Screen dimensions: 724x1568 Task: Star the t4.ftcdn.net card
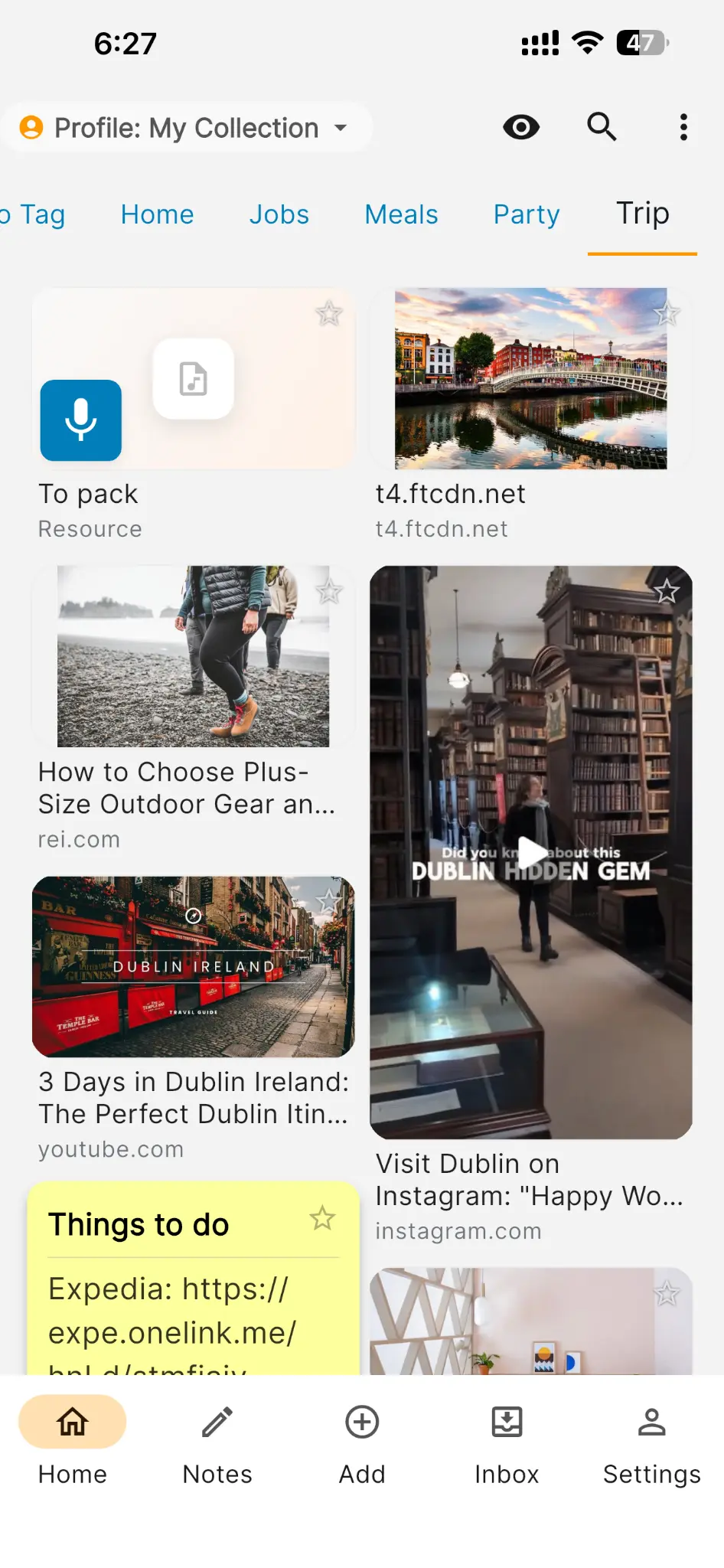tap(667, 313)
